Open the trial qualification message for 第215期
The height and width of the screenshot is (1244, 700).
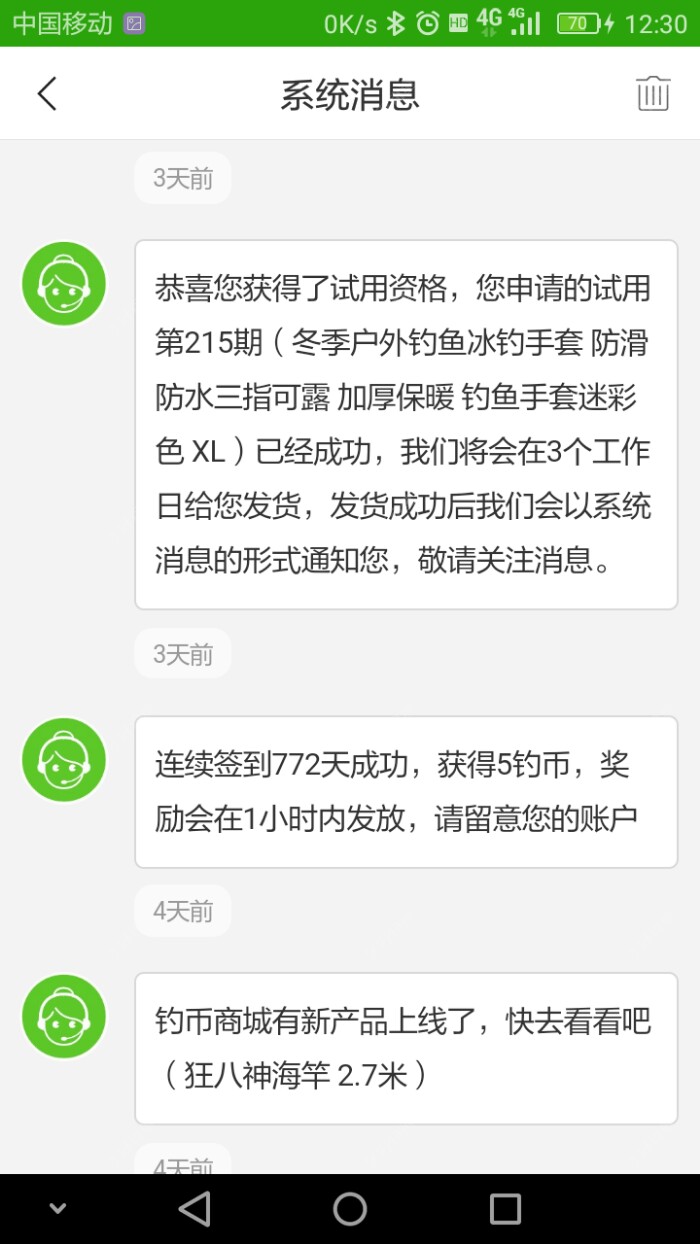406,424
